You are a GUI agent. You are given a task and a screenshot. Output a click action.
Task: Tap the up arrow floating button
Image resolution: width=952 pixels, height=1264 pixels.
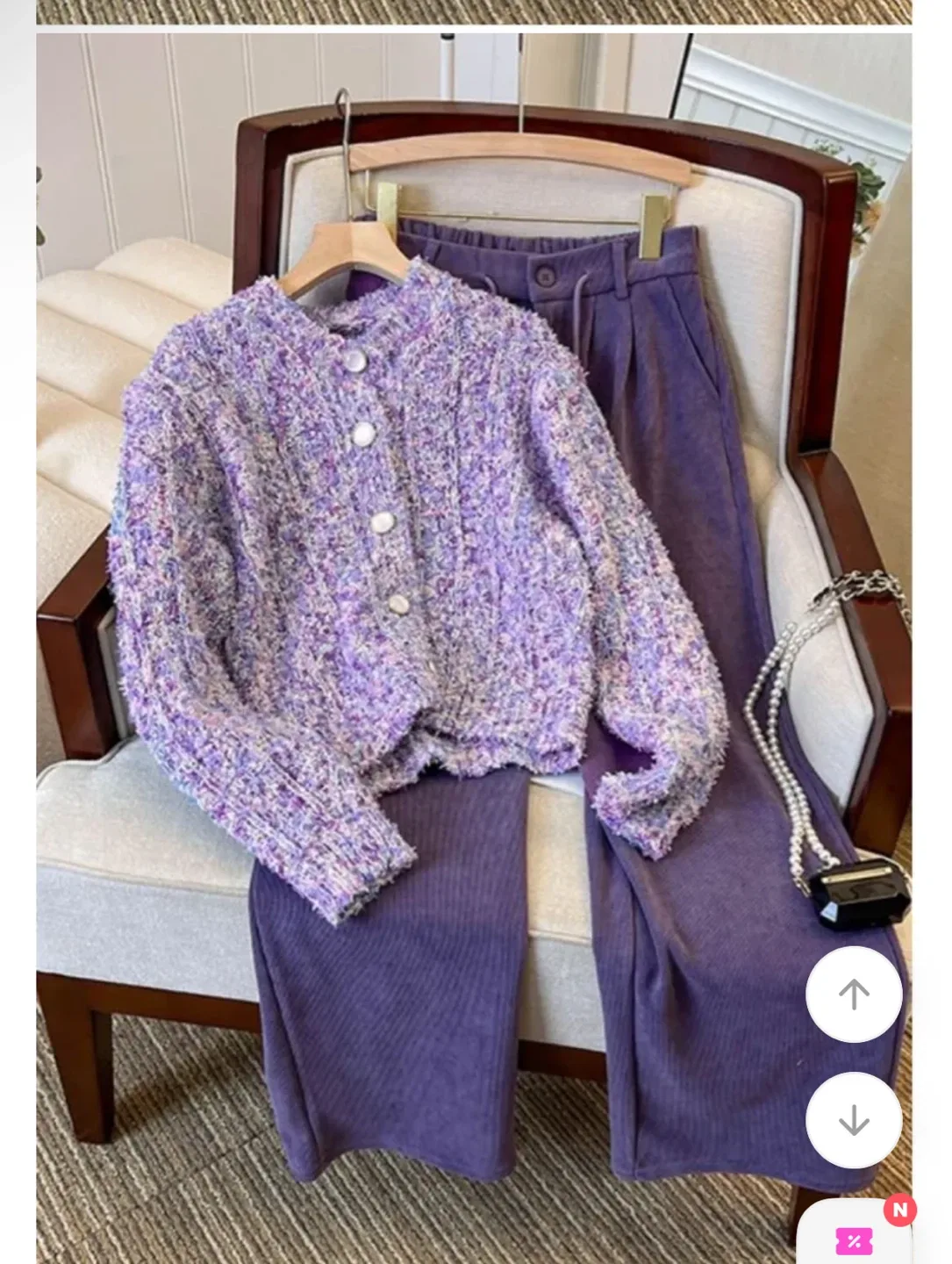point(854,995)
